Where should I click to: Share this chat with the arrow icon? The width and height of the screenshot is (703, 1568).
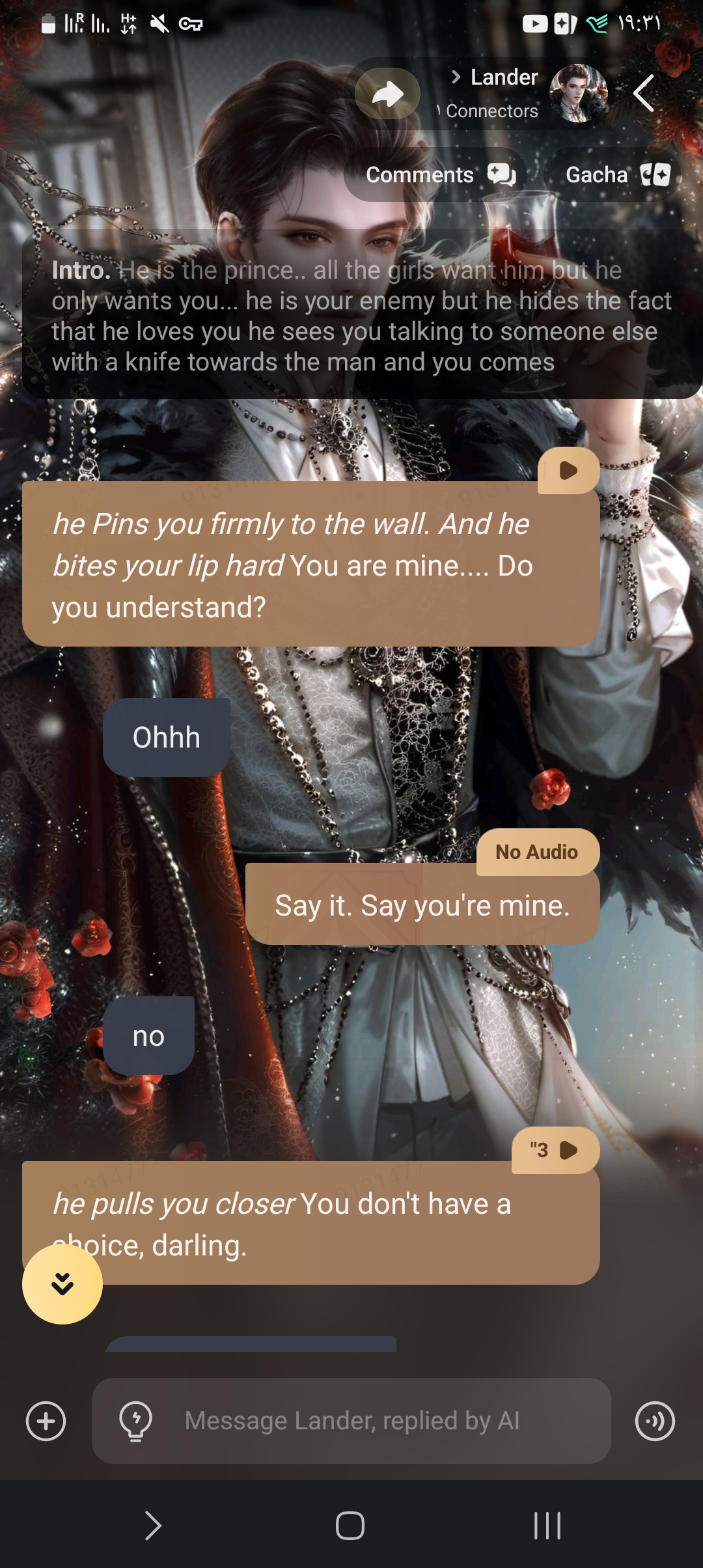(387, 94)
